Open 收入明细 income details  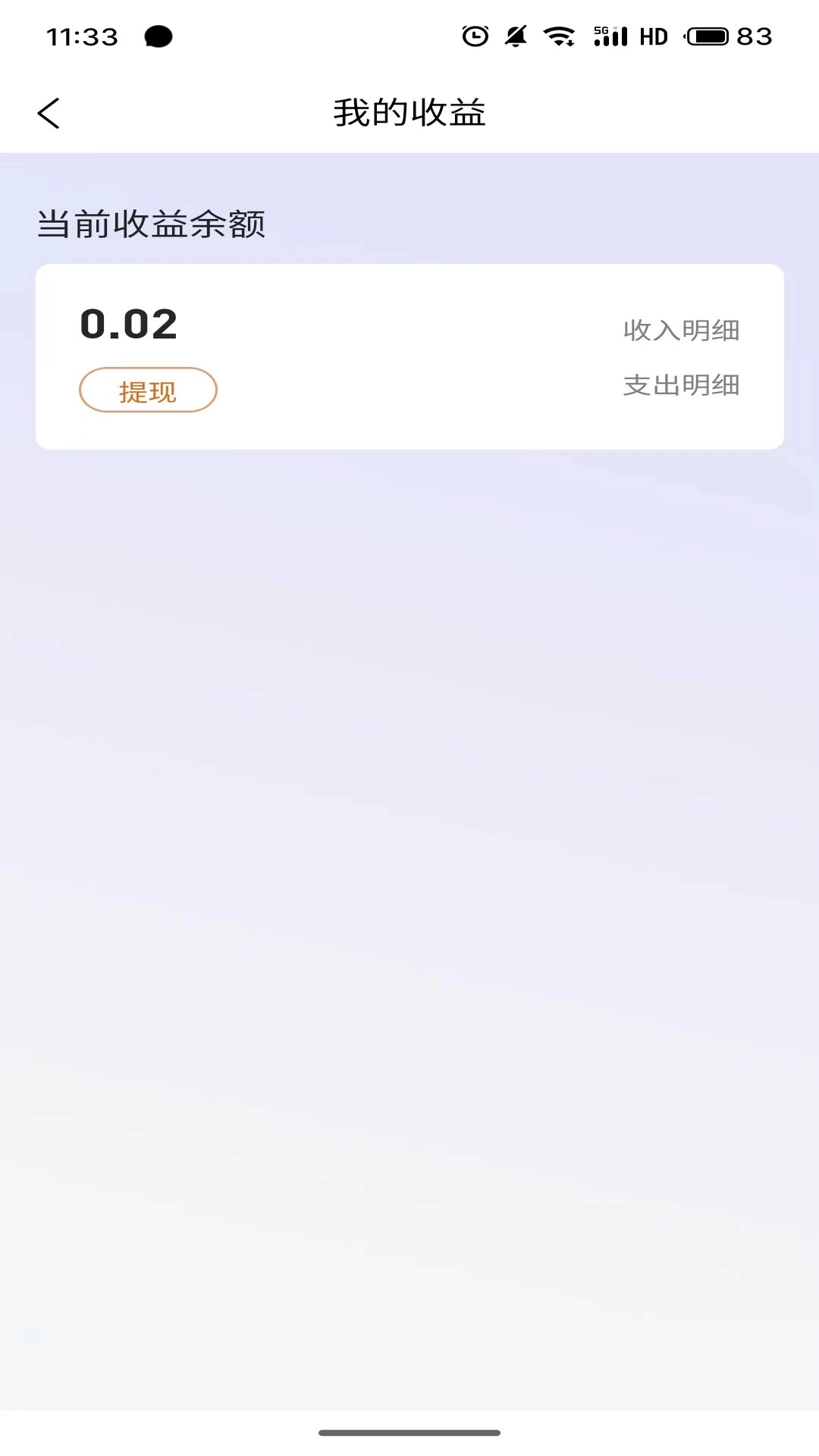(x=682, y=329)
